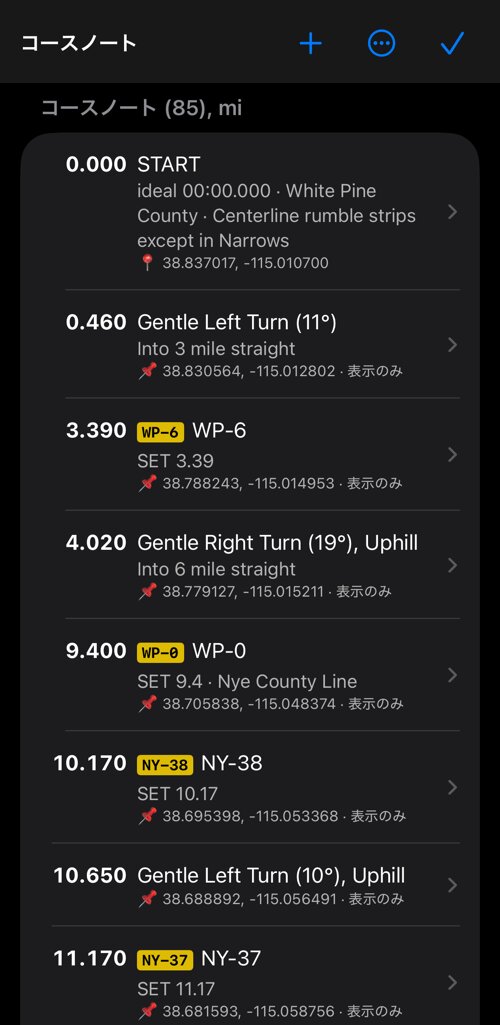The width and height of the screenshot is (500, 1025).
Task: Open the WP-0 Nye County Line note
Action: coord(250,675)
